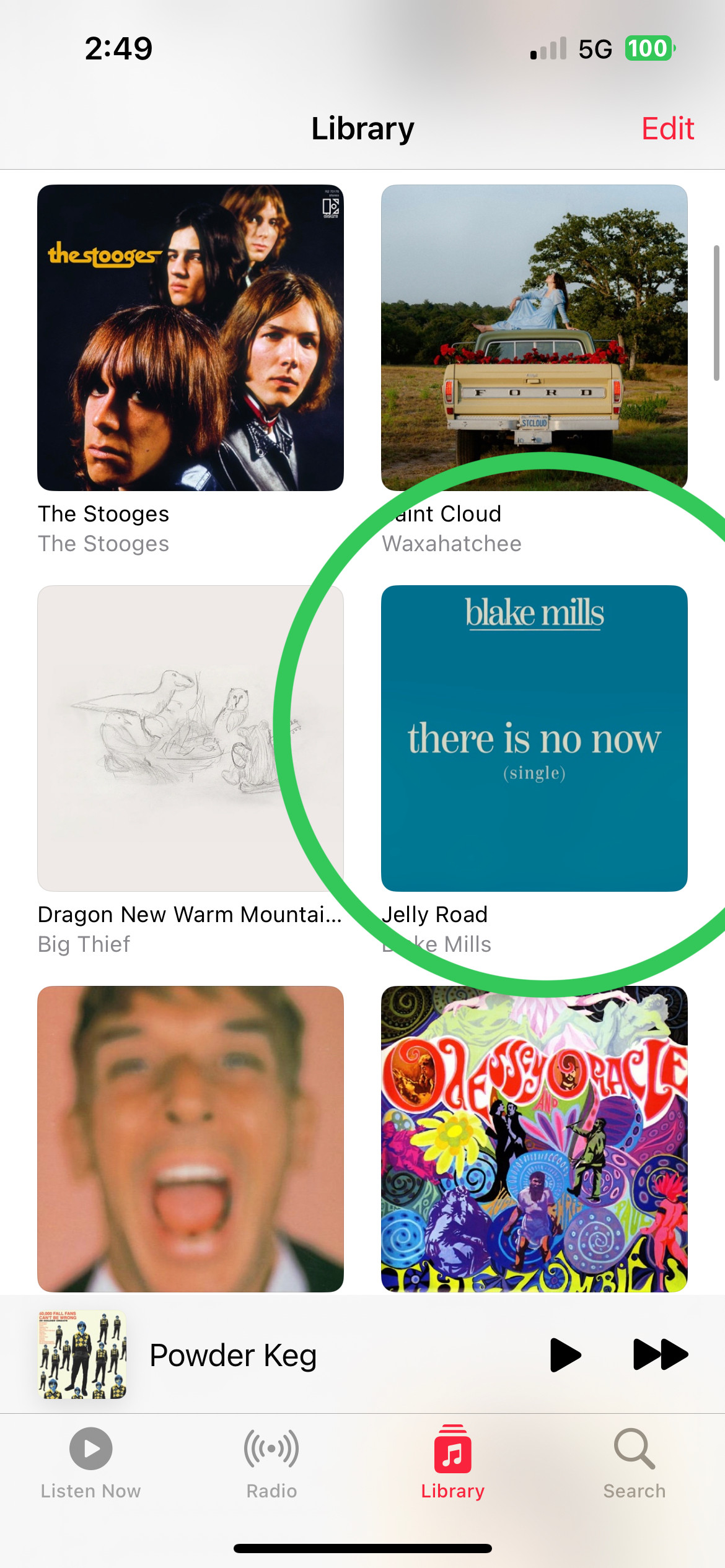Tap Edit in the Library header
The height and width of the screenshot is (1568, 725).
click(667, 129)
